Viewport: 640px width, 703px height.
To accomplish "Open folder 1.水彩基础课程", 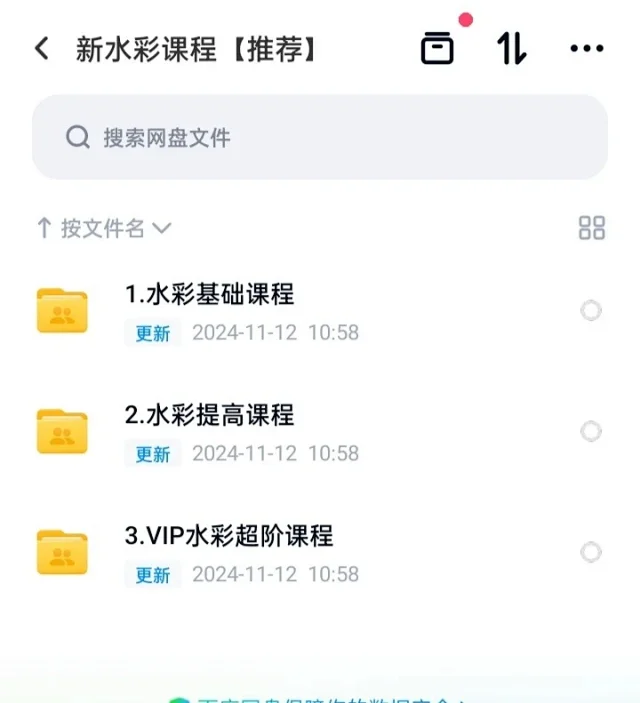I will click(210, 294).
